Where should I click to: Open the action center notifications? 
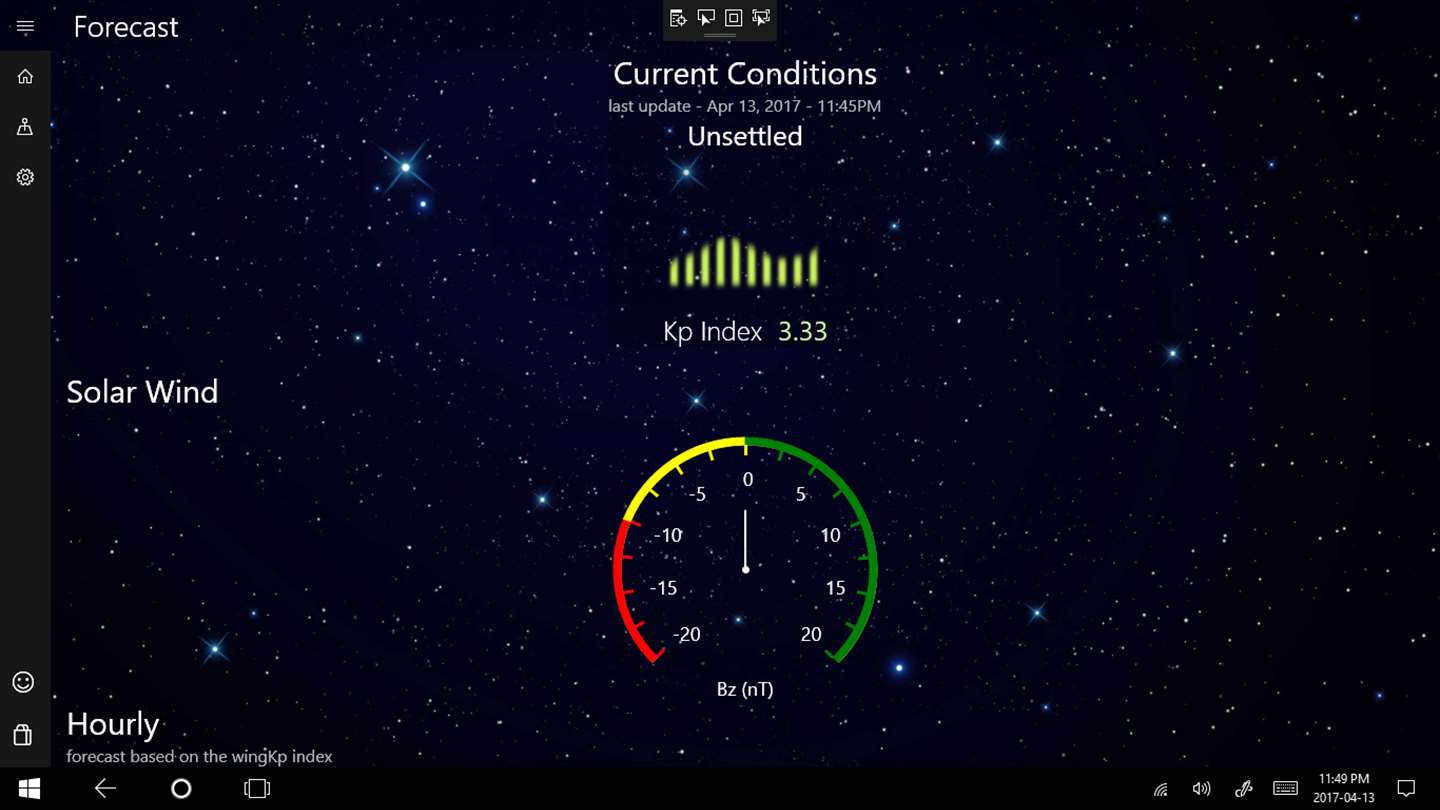coord(1406,789)
